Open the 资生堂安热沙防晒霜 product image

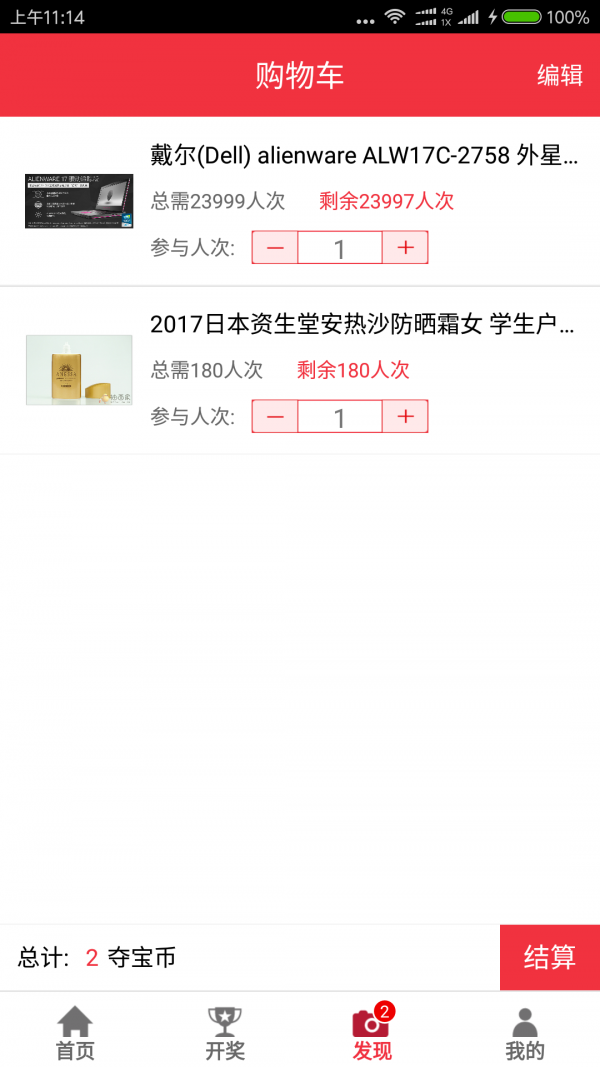click(79, 370)
